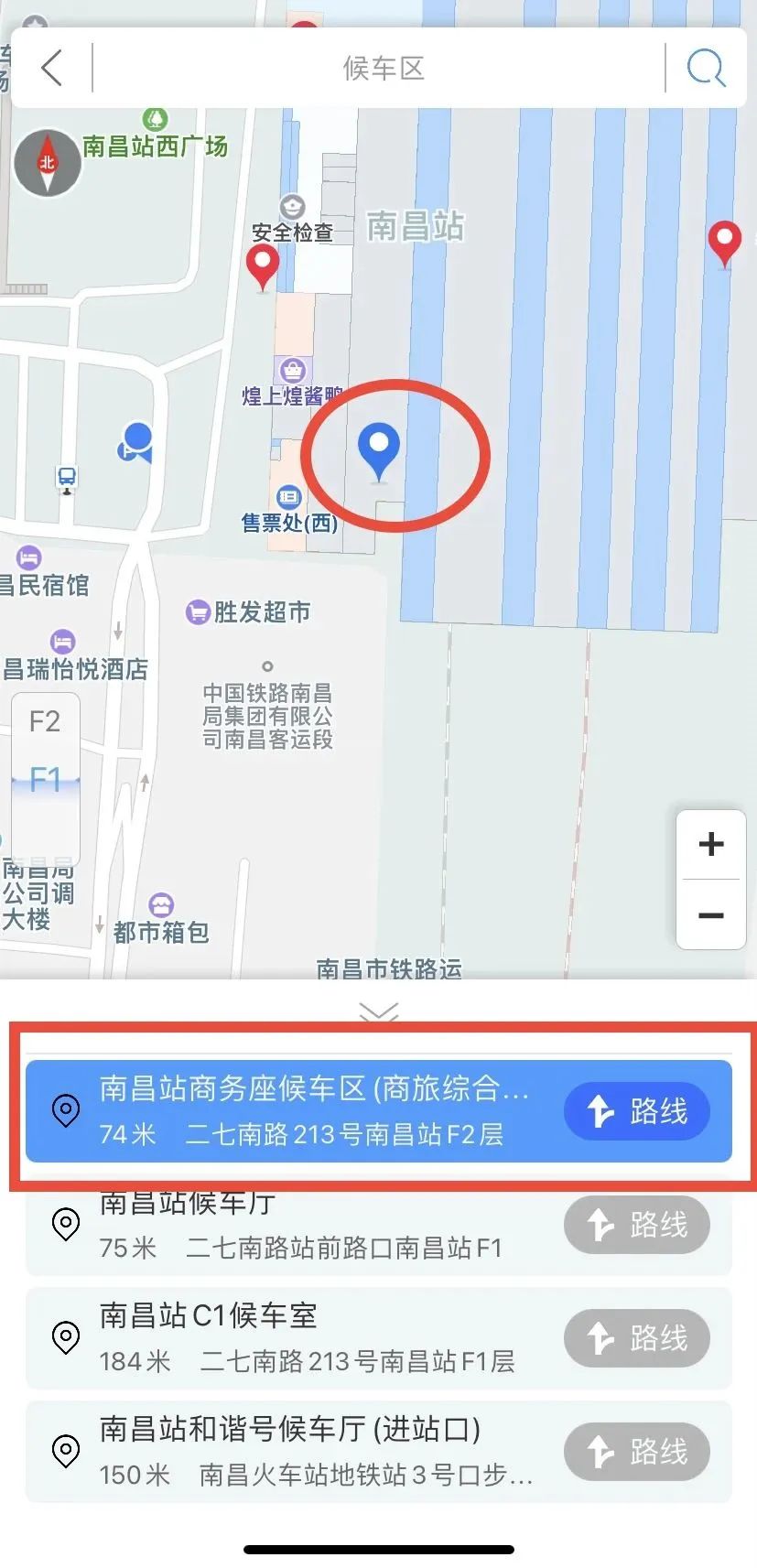Tap the compass north indicator icon
Screen dimensions: 757x1568
click(48, 163)
